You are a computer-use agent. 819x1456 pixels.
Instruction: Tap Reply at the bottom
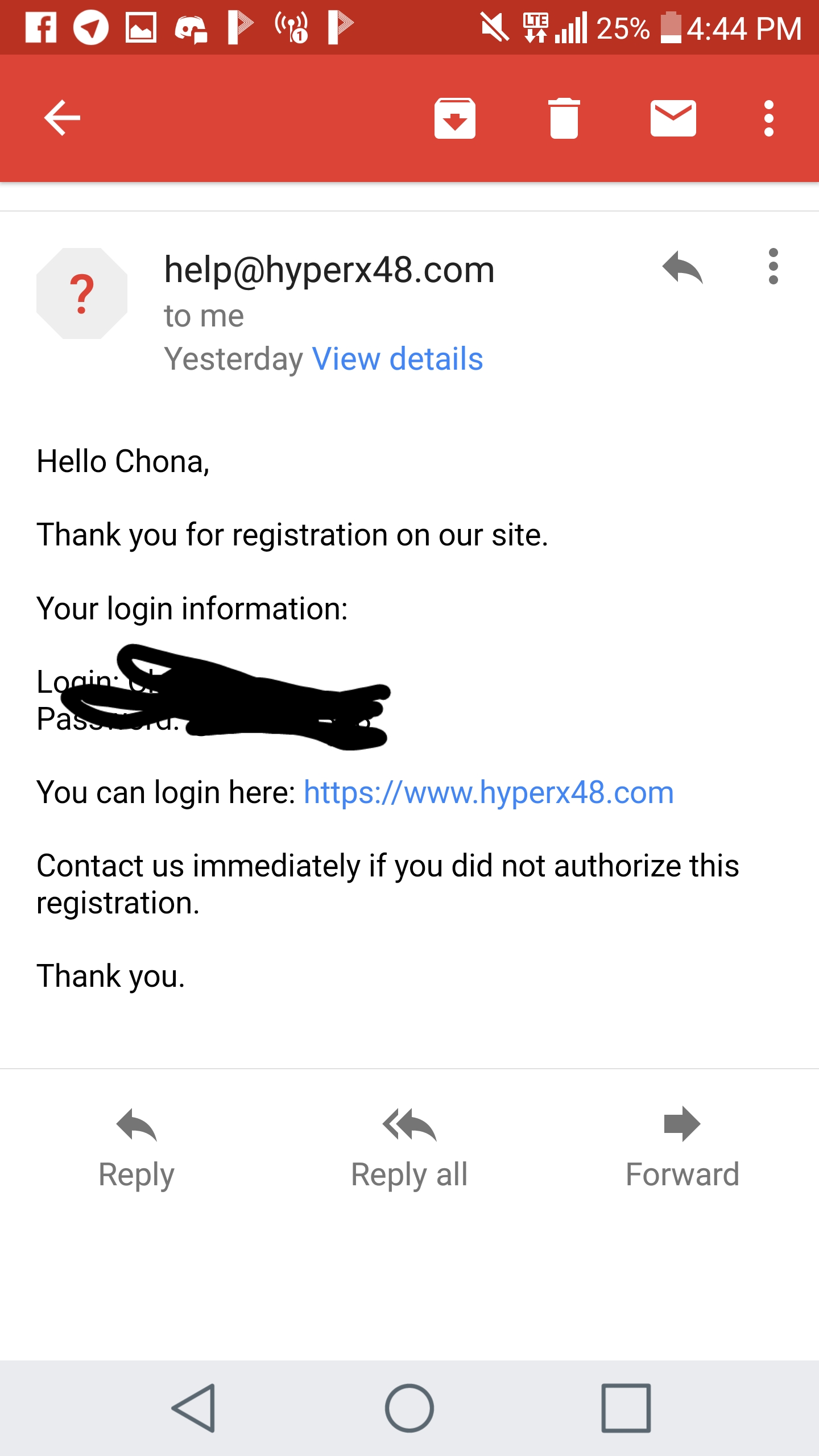pyautogui.click(x=136, y=1149)
